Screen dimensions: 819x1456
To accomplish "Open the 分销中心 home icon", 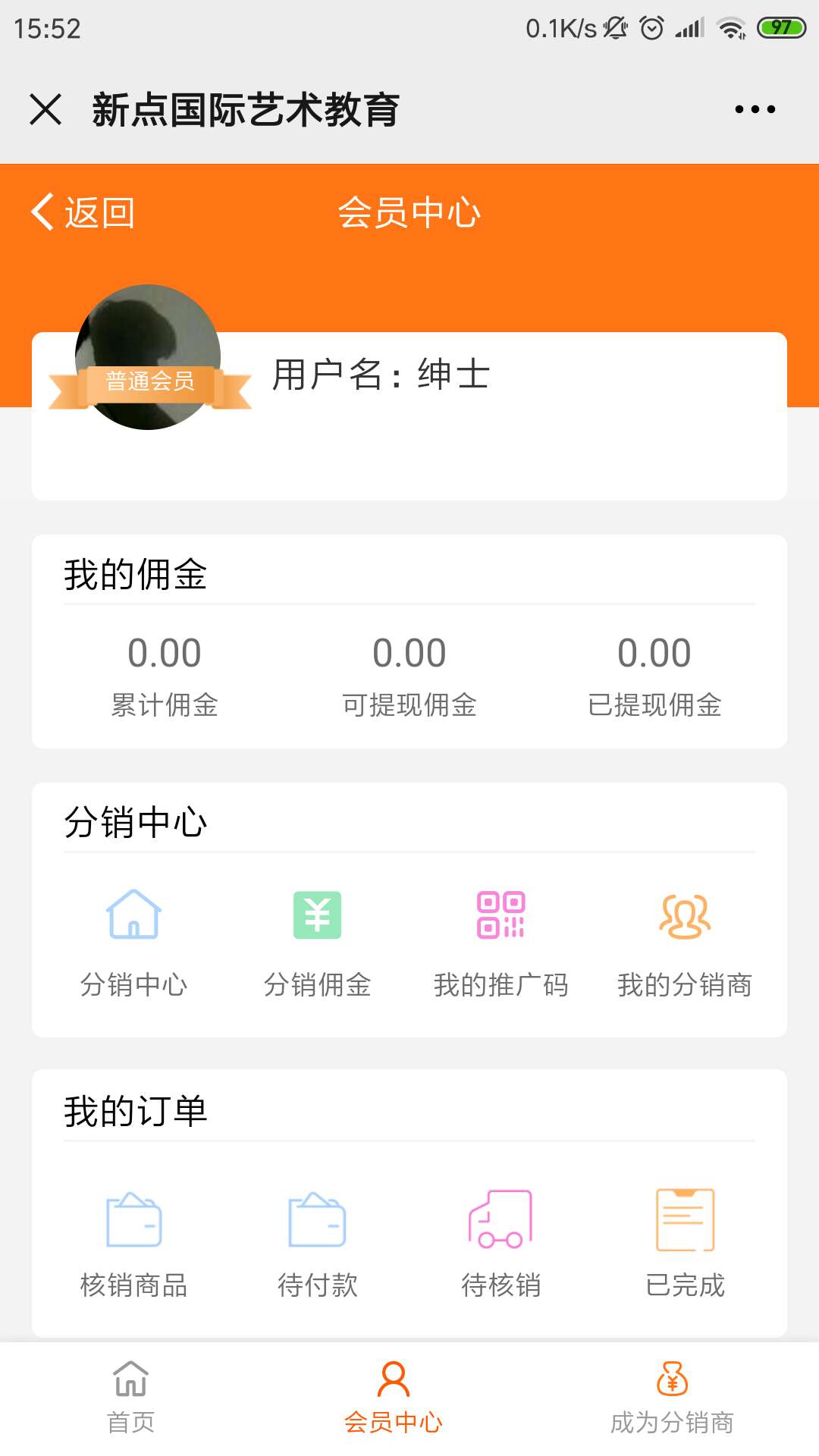I will pyautogui.click(x=133, y=916).
